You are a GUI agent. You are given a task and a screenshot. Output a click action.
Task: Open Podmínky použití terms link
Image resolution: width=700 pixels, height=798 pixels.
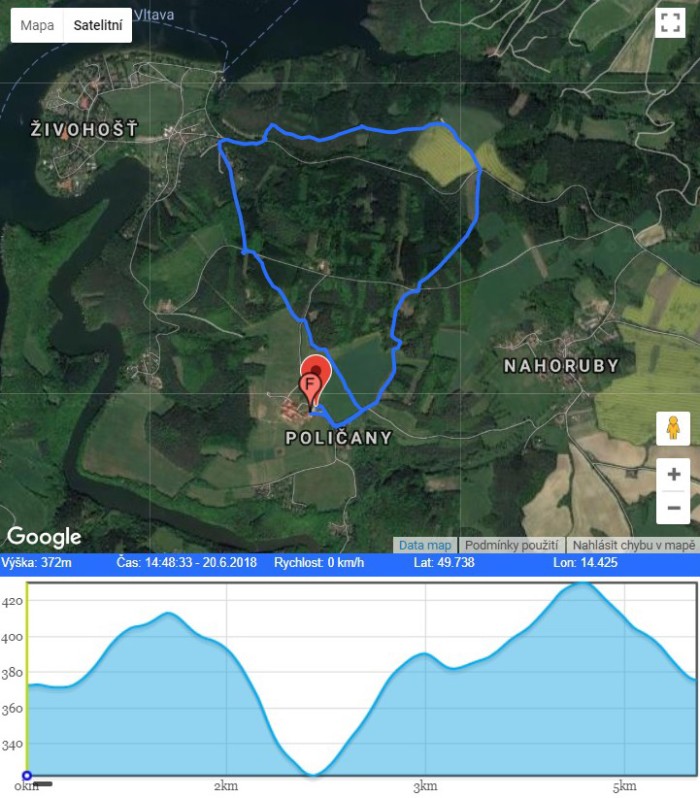tap(513, 545)
